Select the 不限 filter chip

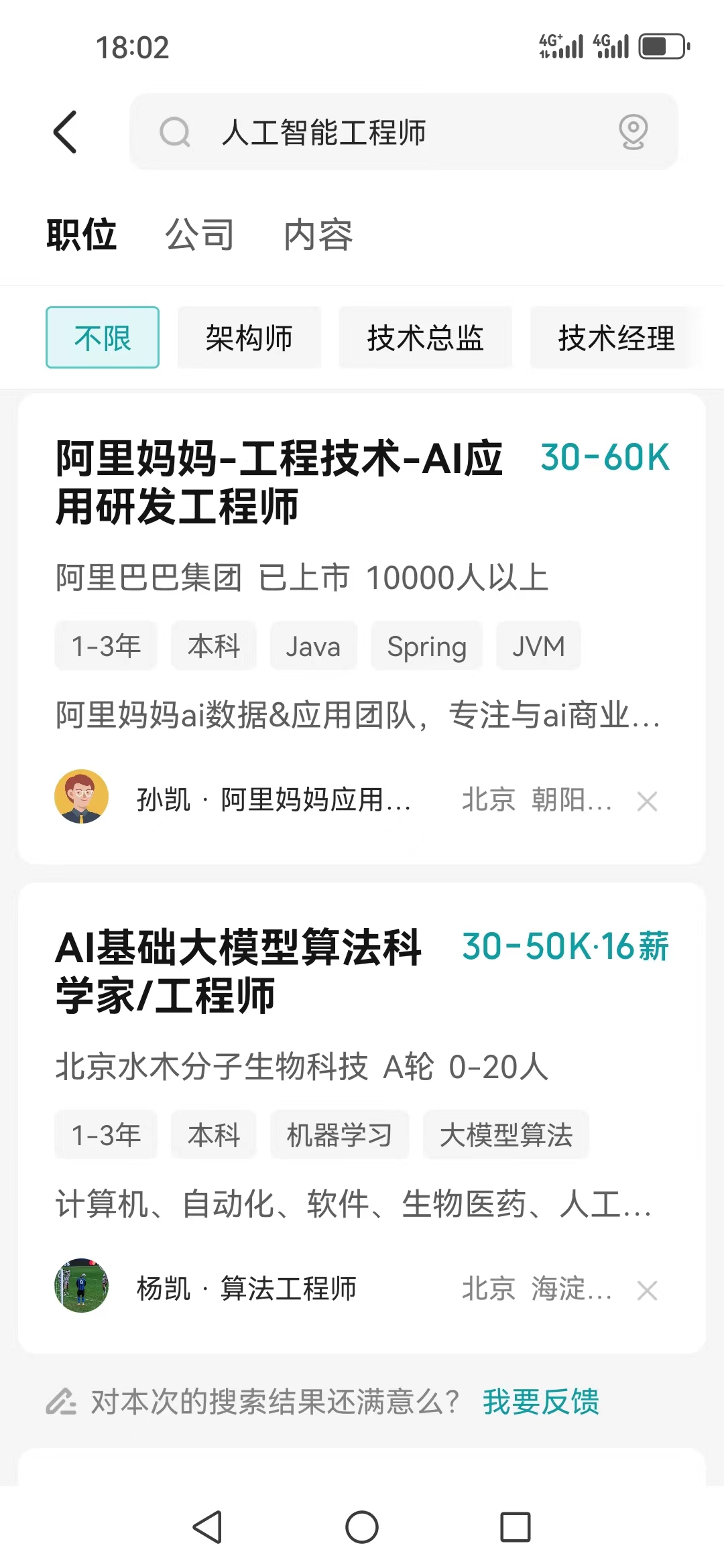click(x=103, y=338)
